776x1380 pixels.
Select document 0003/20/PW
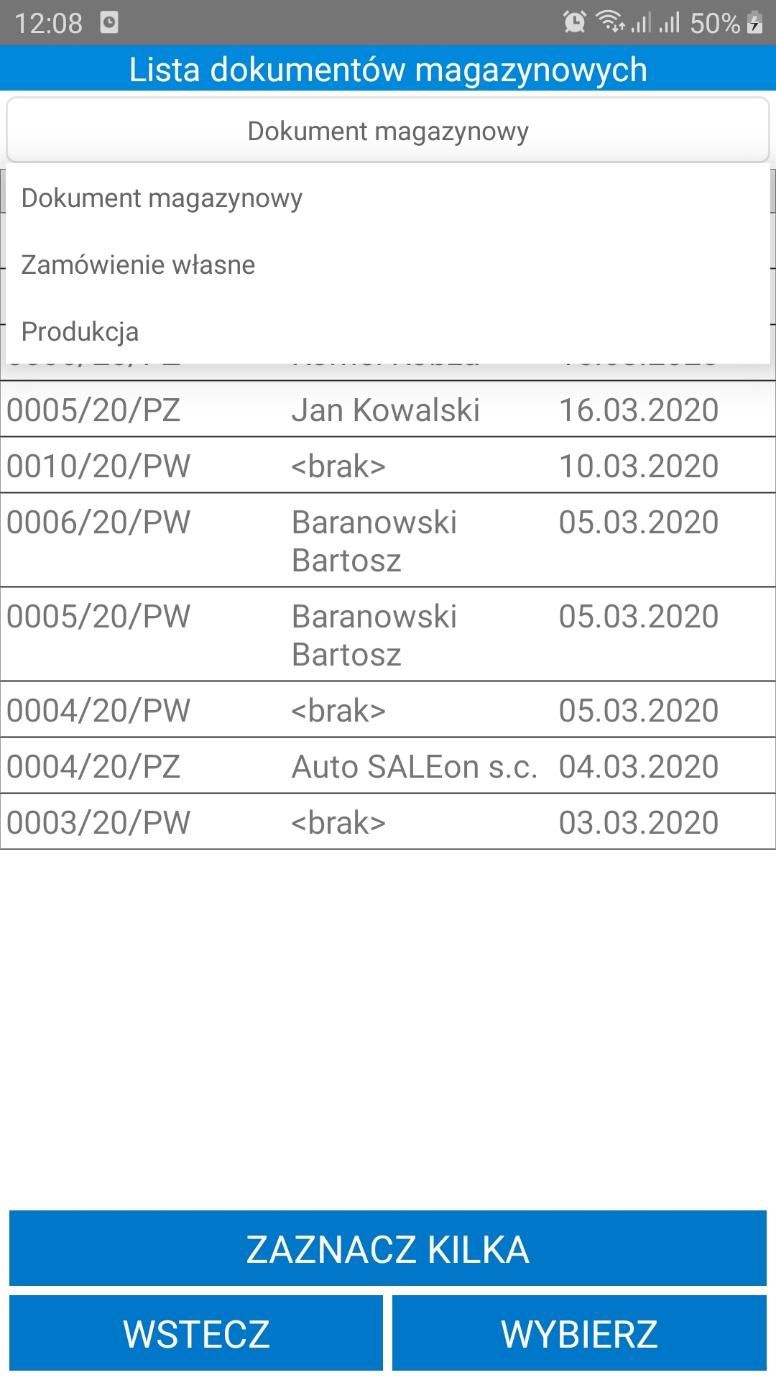[x=386, y=822]
